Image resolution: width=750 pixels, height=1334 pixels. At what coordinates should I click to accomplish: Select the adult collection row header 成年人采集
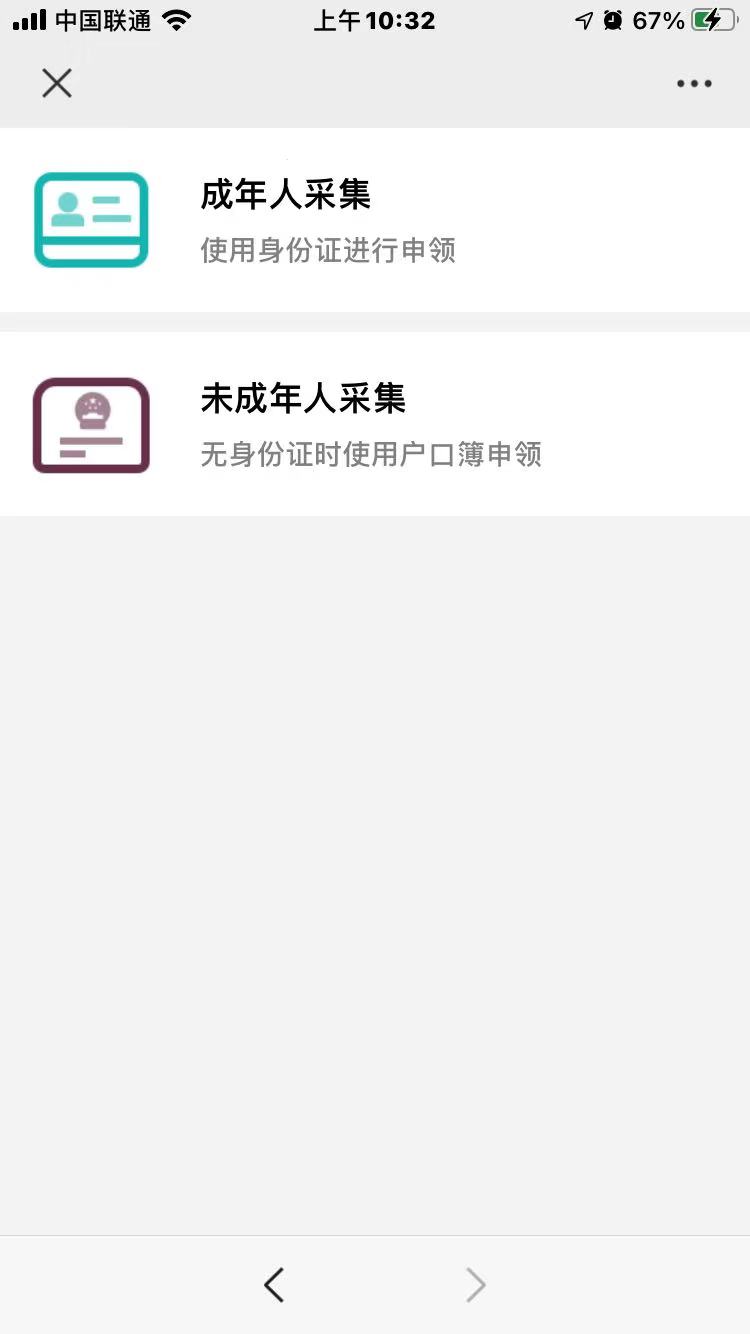(x=285, y=196)
